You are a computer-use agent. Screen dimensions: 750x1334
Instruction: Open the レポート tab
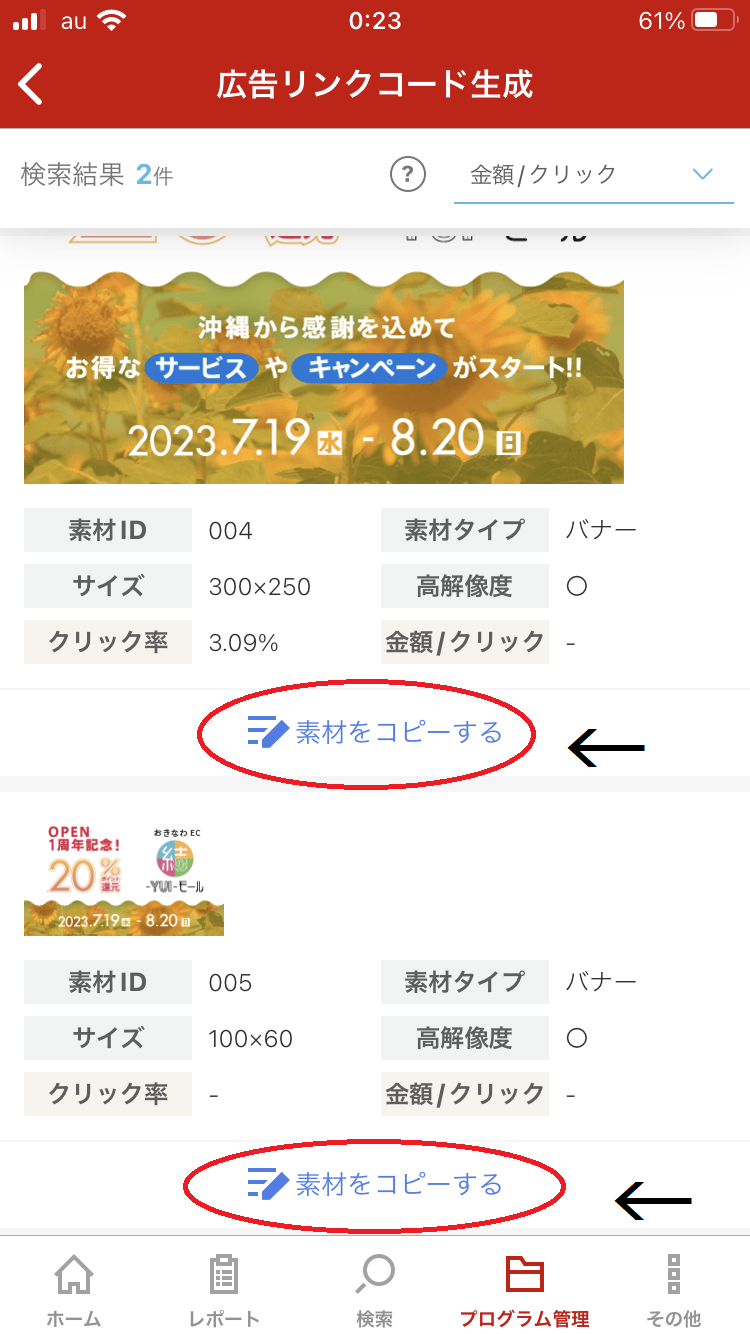(224, 1291)
